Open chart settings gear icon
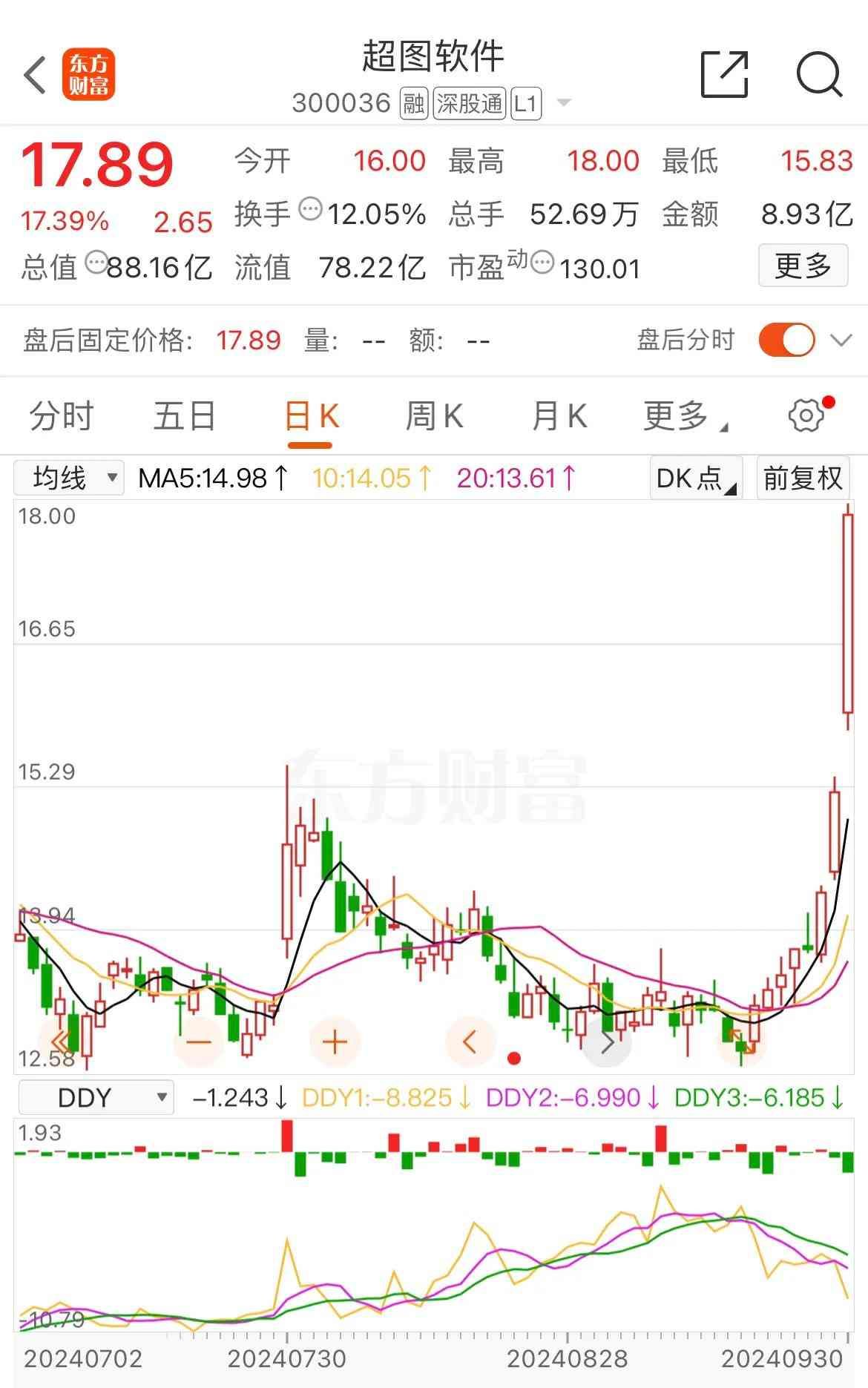 (806, 415)
